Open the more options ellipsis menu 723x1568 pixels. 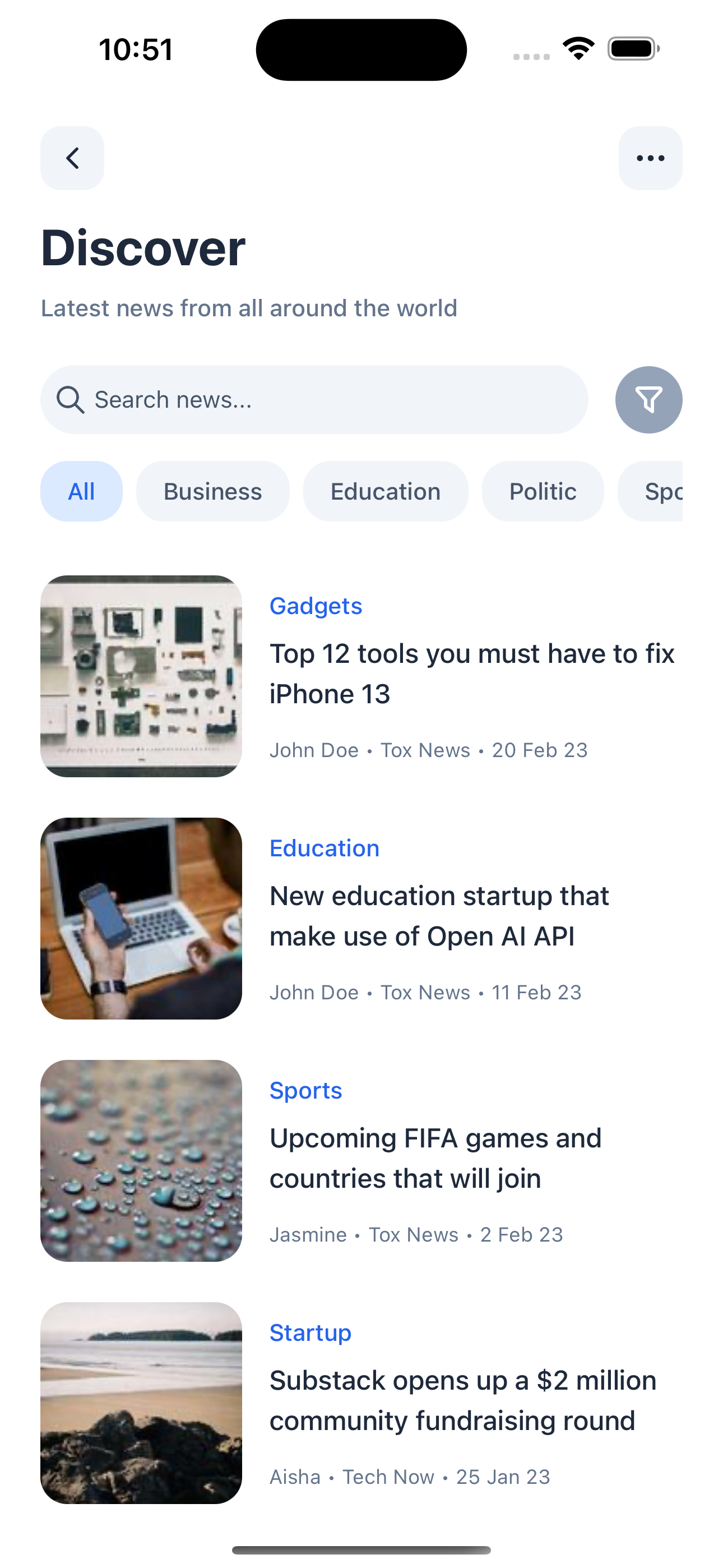tap(650, 158)
